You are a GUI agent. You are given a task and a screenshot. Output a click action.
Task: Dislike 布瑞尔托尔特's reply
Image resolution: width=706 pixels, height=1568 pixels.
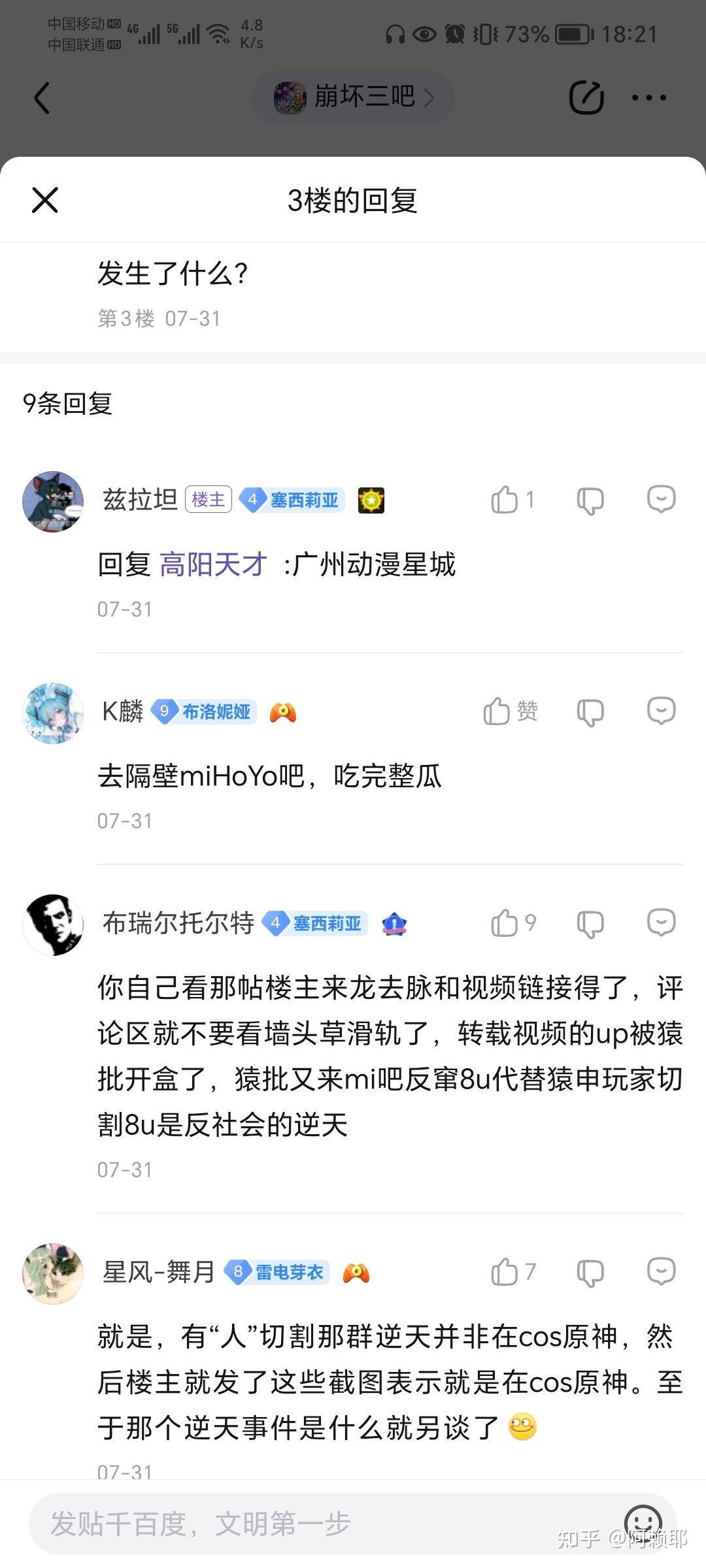pos(590,923)
